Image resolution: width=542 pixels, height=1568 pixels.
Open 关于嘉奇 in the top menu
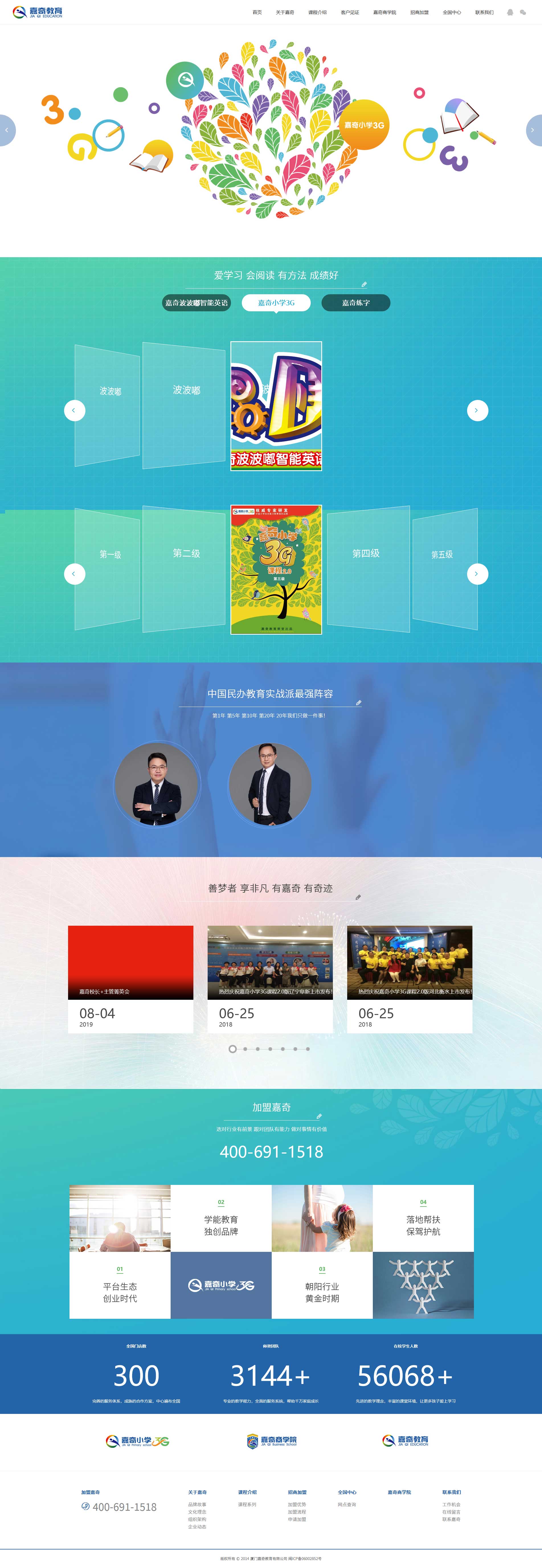pyautogui.click(x=285, y=12)
